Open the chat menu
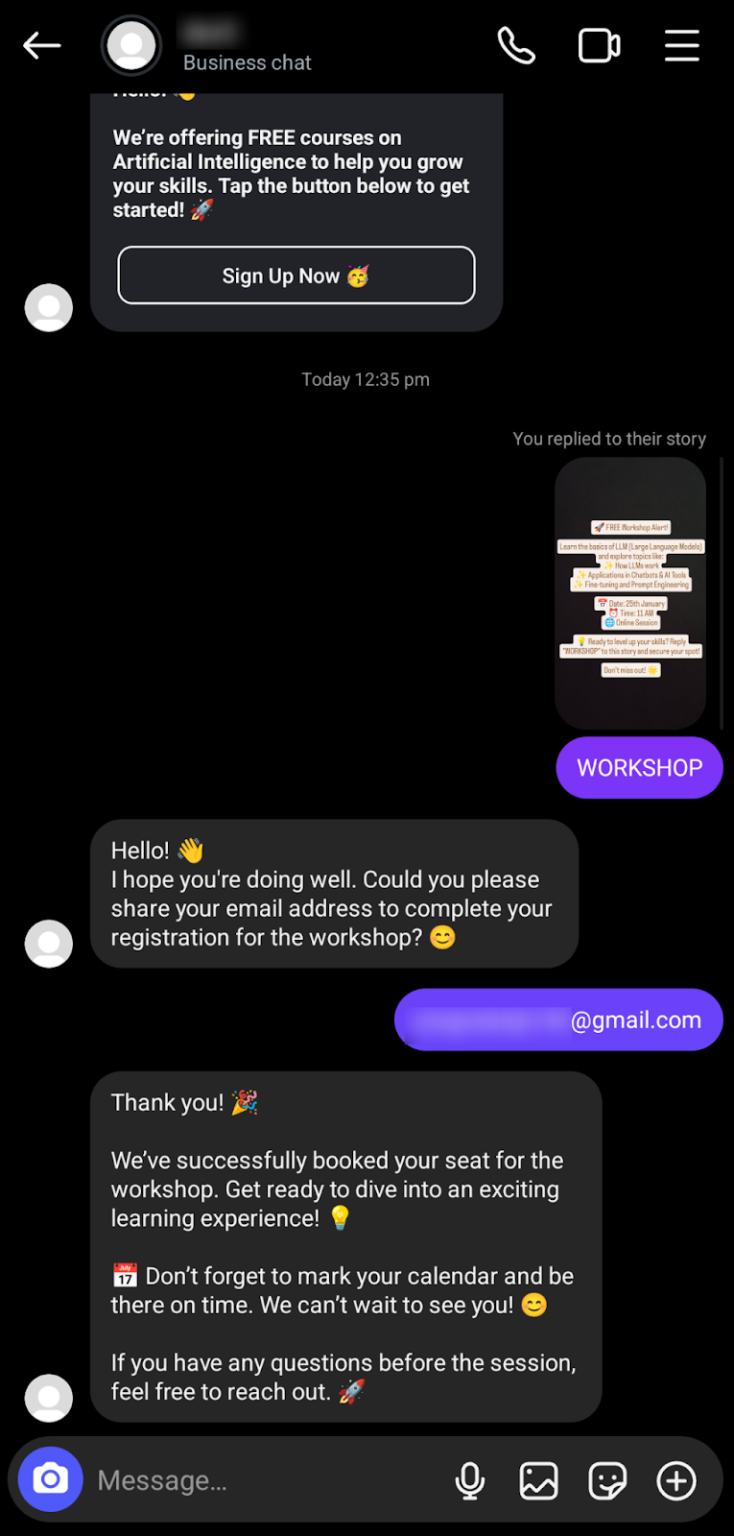This screenshot has height=1536, width=734. 682,46
